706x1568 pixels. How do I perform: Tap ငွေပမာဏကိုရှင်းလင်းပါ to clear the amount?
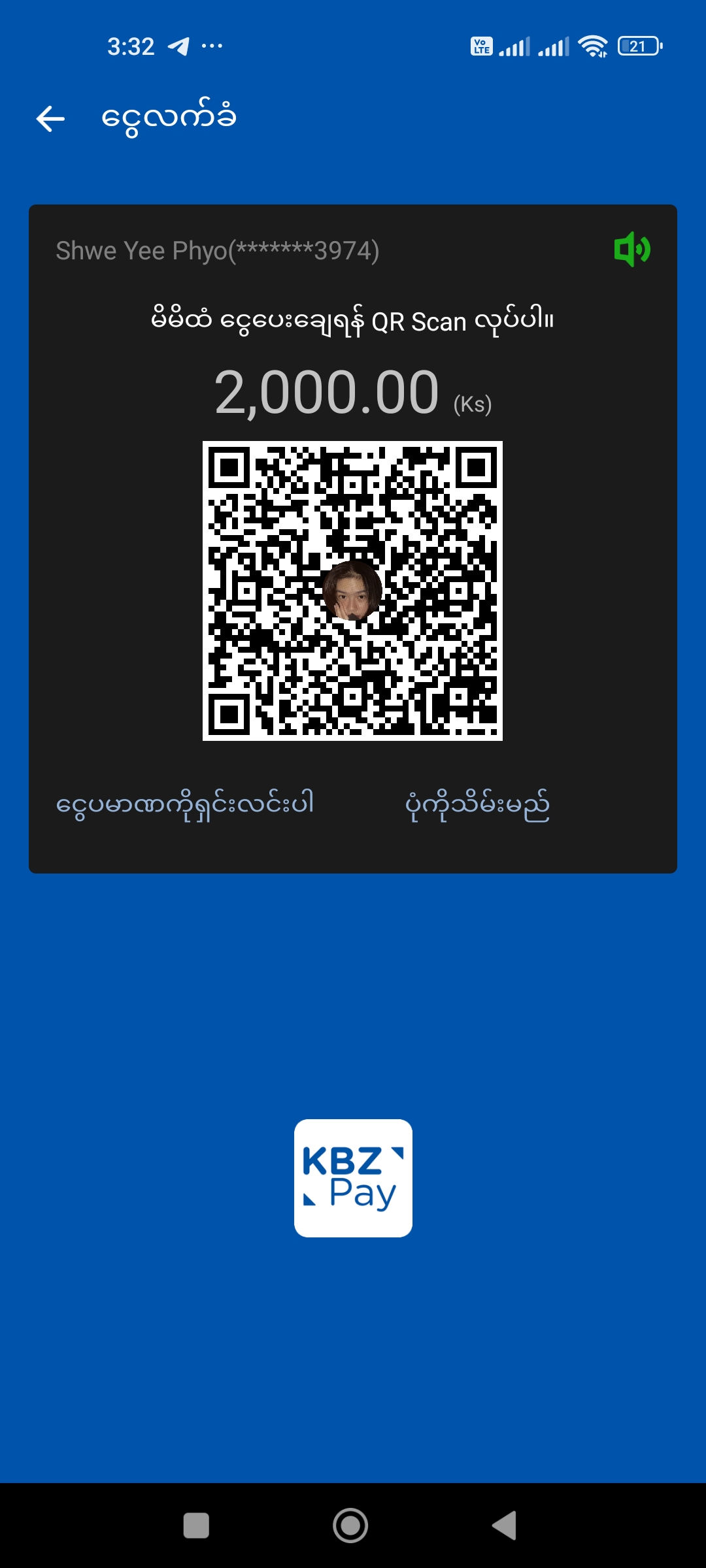[185, 804]
